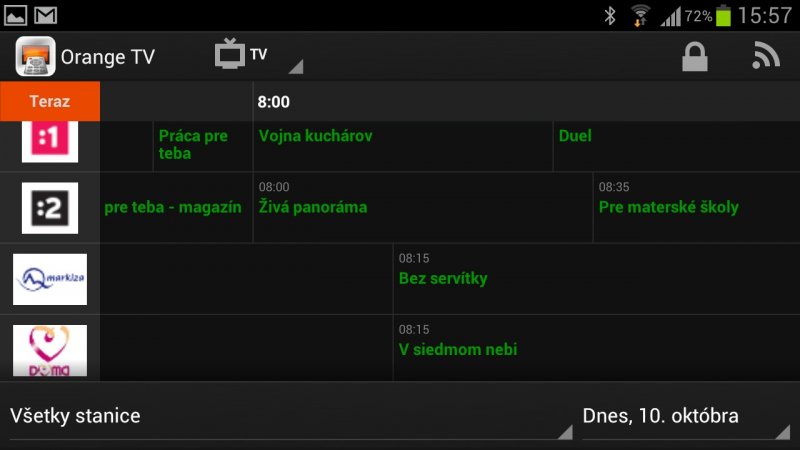Select the Markíza channel logo
Screen dimensions: 800x450
tap(50, 279)
